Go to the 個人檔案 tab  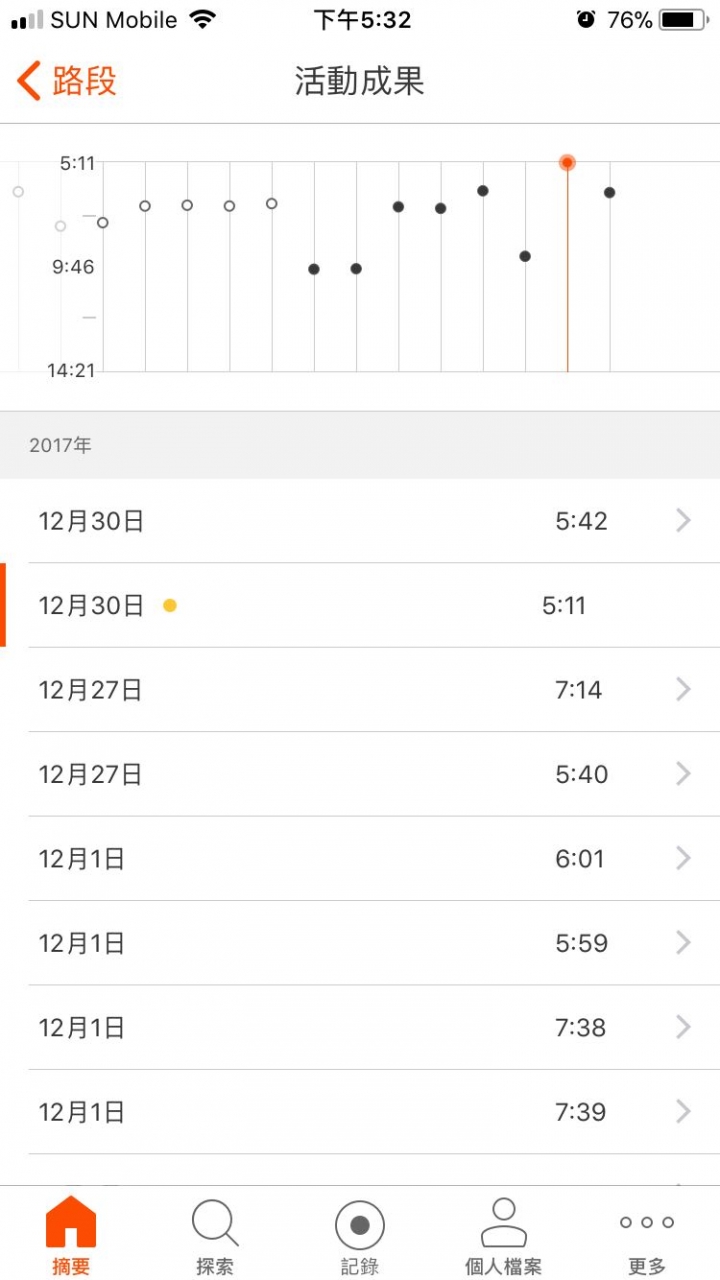[504, 1236]
